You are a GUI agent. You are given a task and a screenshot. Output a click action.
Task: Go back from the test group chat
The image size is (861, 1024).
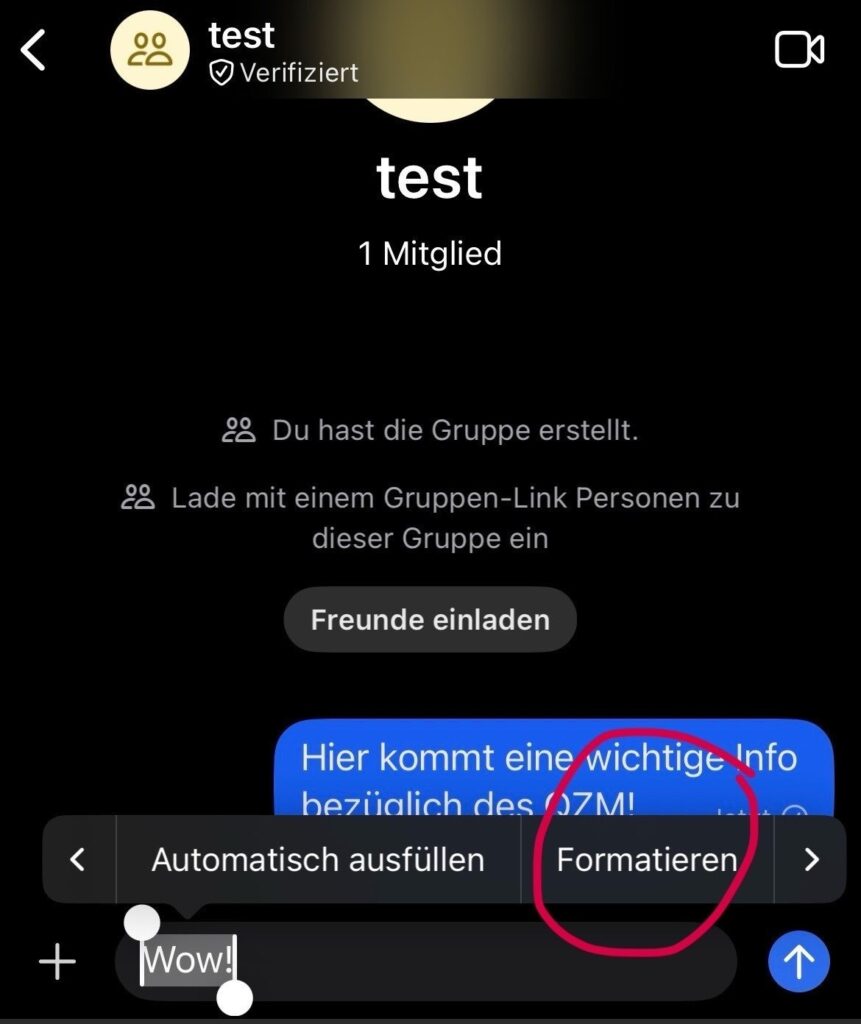click(34, 50)
